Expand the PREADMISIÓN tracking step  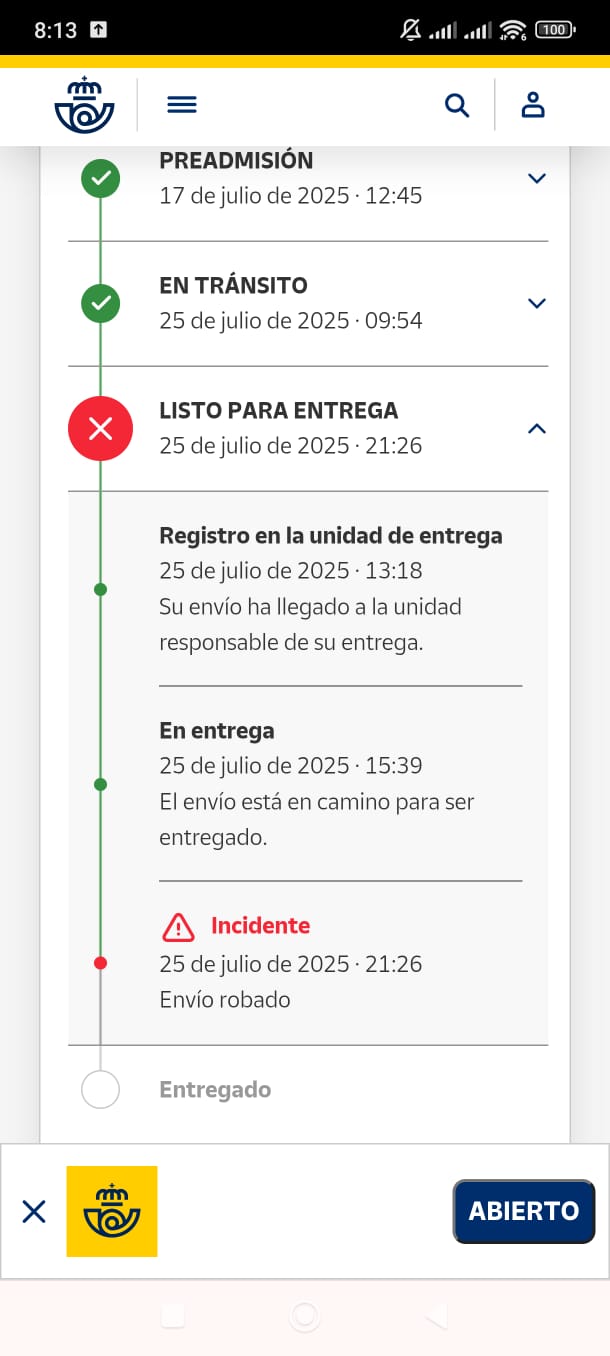coord(537,178)
